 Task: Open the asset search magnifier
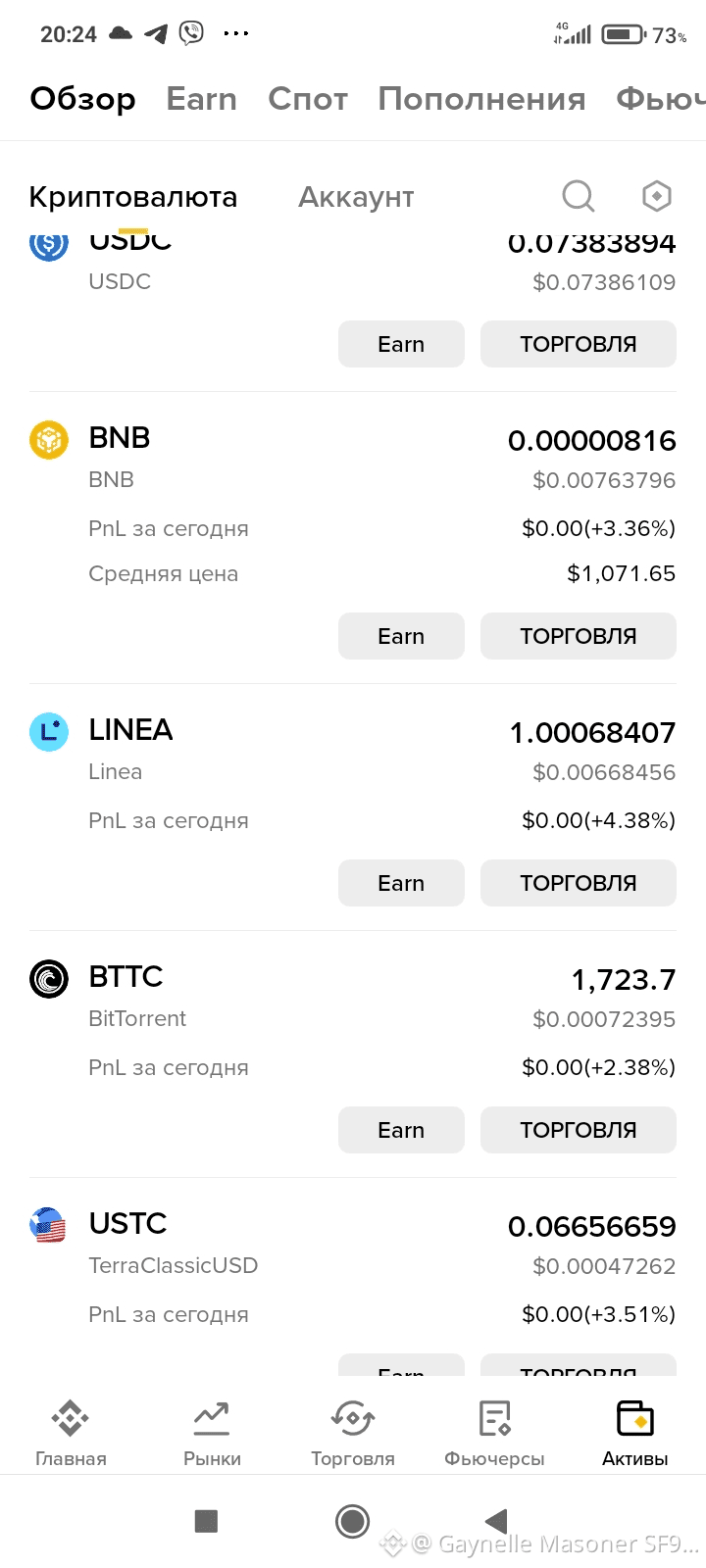pos(578,196)
